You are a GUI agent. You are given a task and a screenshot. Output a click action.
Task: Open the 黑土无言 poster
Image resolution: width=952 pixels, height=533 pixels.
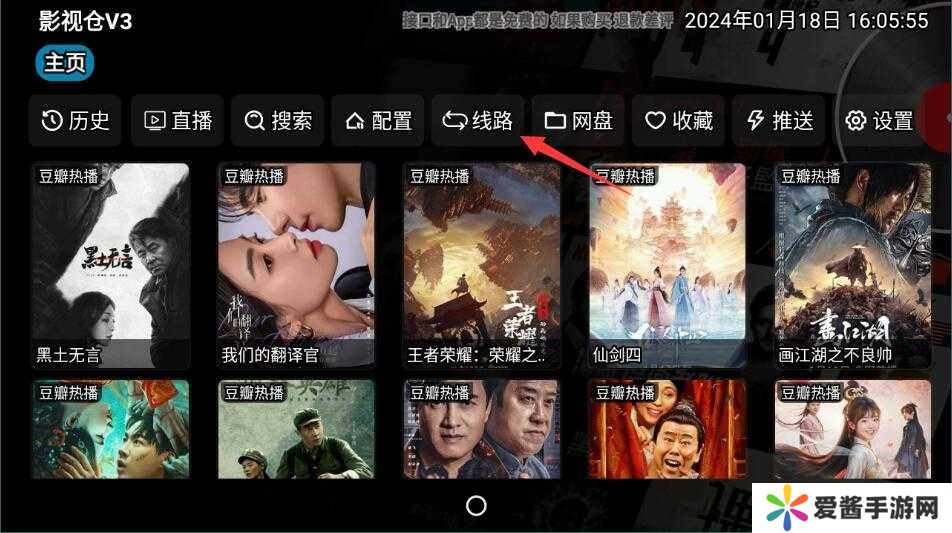click(x=110, y=265)
